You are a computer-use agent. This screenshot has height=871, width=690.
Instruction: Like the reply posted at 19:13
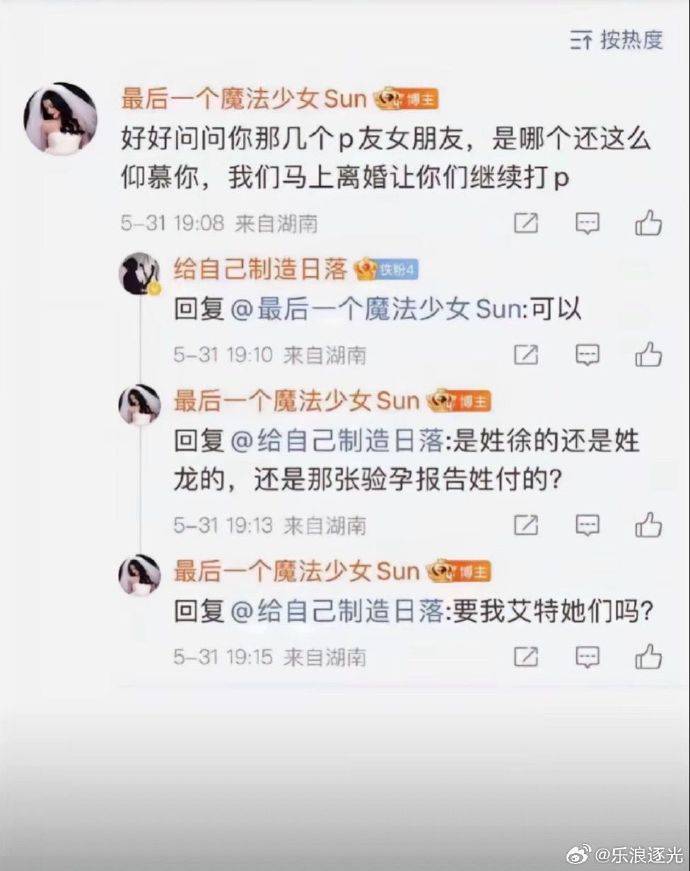pyautogui.click(x=649, y=525)
